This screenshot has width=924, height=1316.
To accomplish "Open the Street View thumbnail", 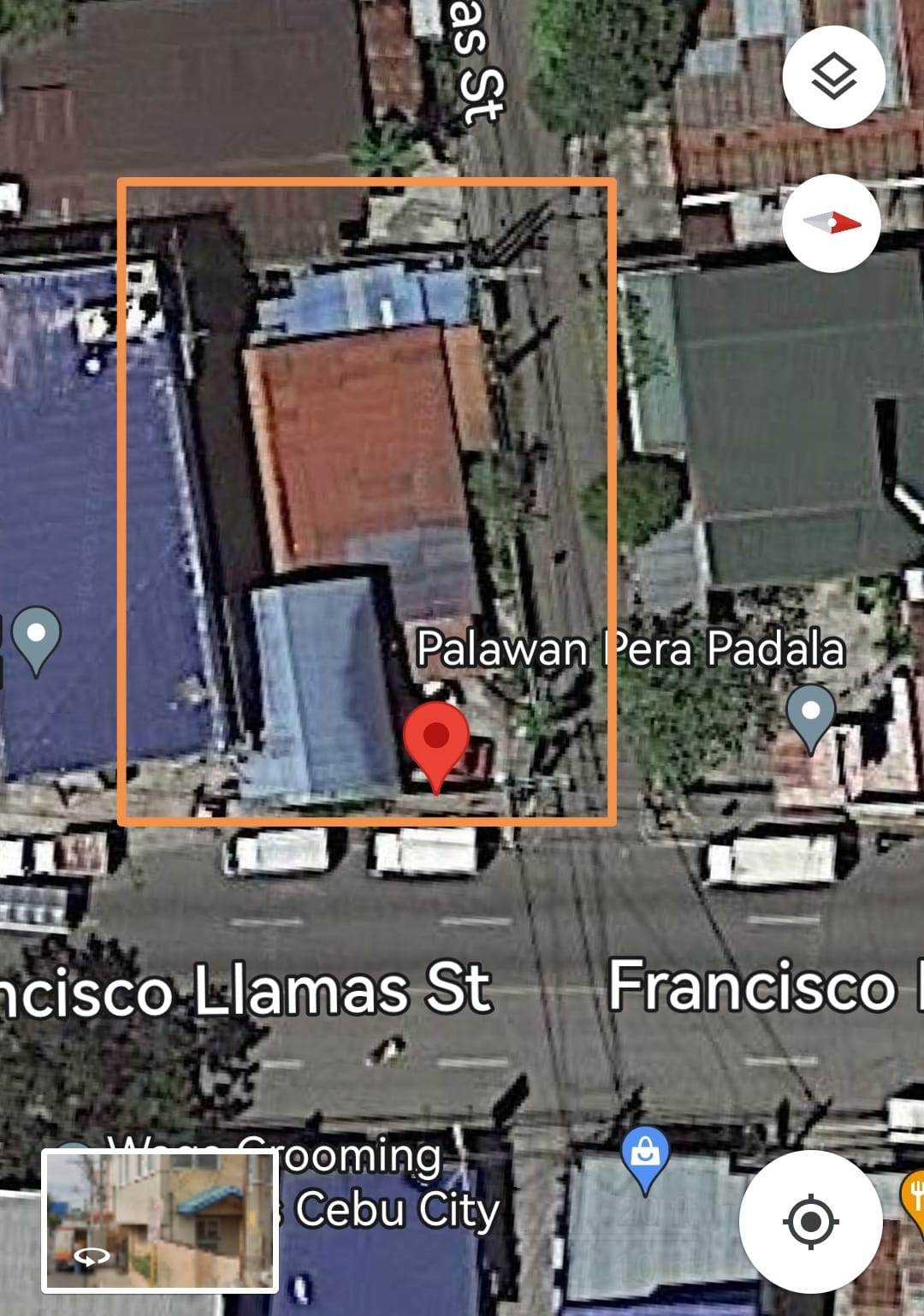I will [x=160, y=1221].
